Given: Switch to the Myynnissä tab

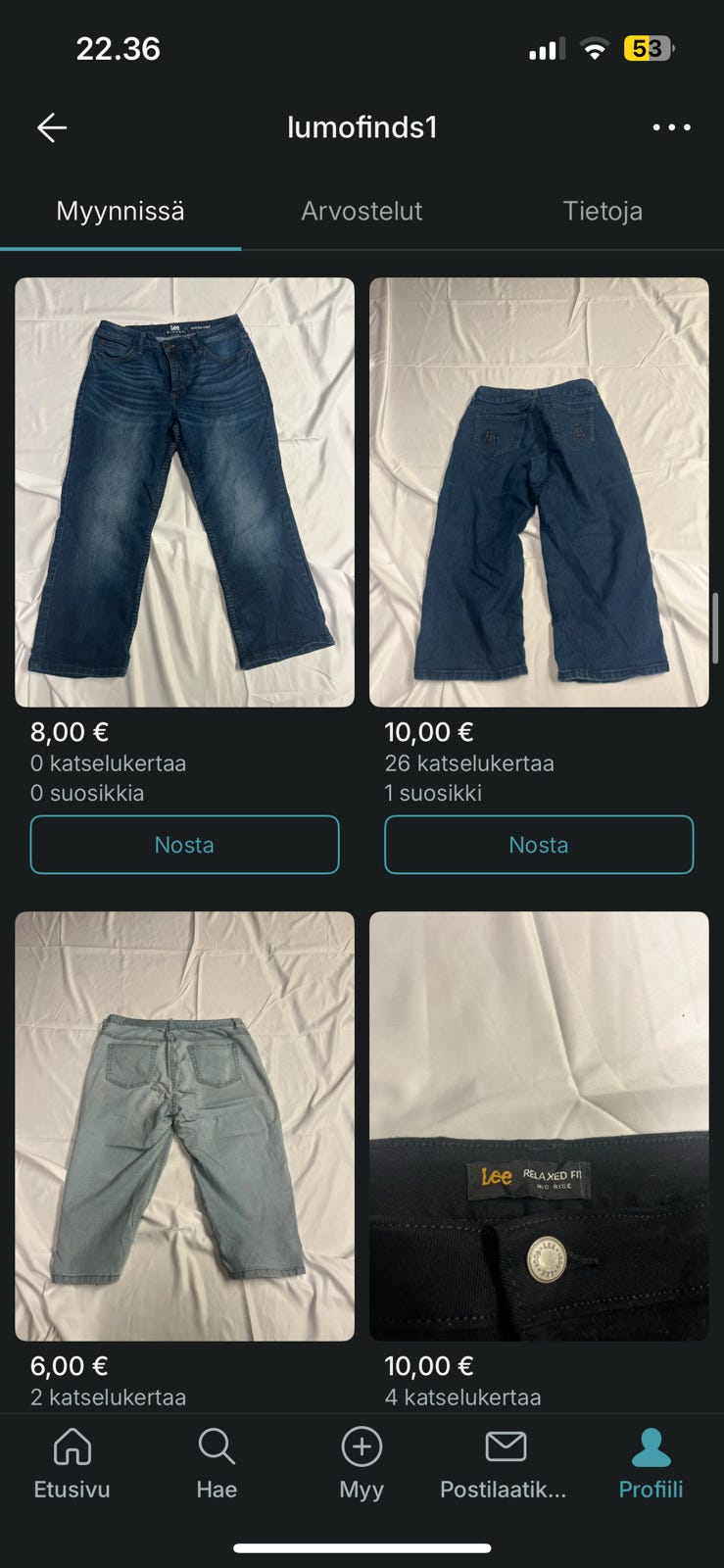Looking at the screenshot, I should (x=121, y=211).
